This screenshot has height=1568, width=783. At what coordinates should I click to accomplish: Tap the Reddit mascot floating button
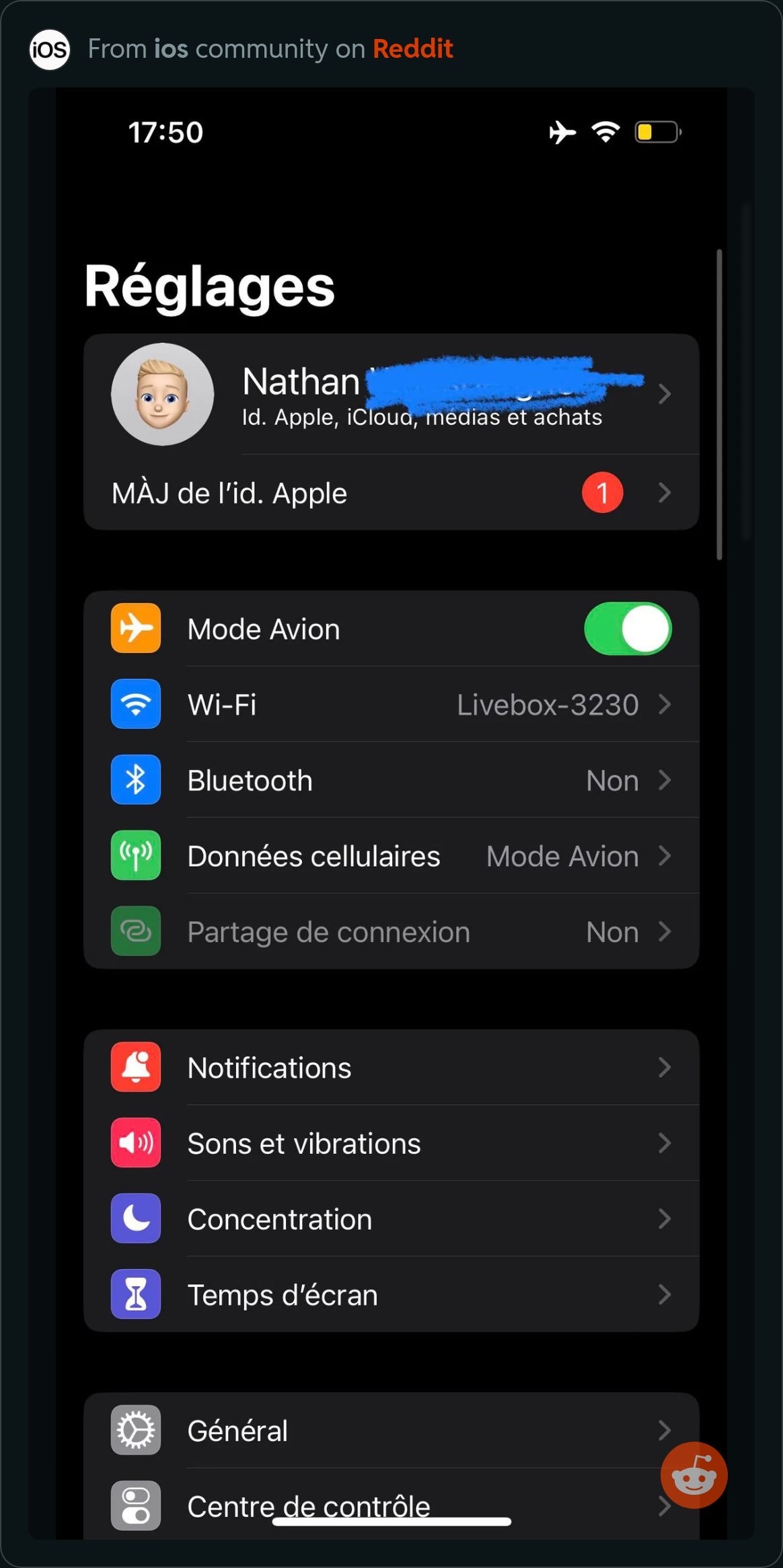[x=694, y=1475]
